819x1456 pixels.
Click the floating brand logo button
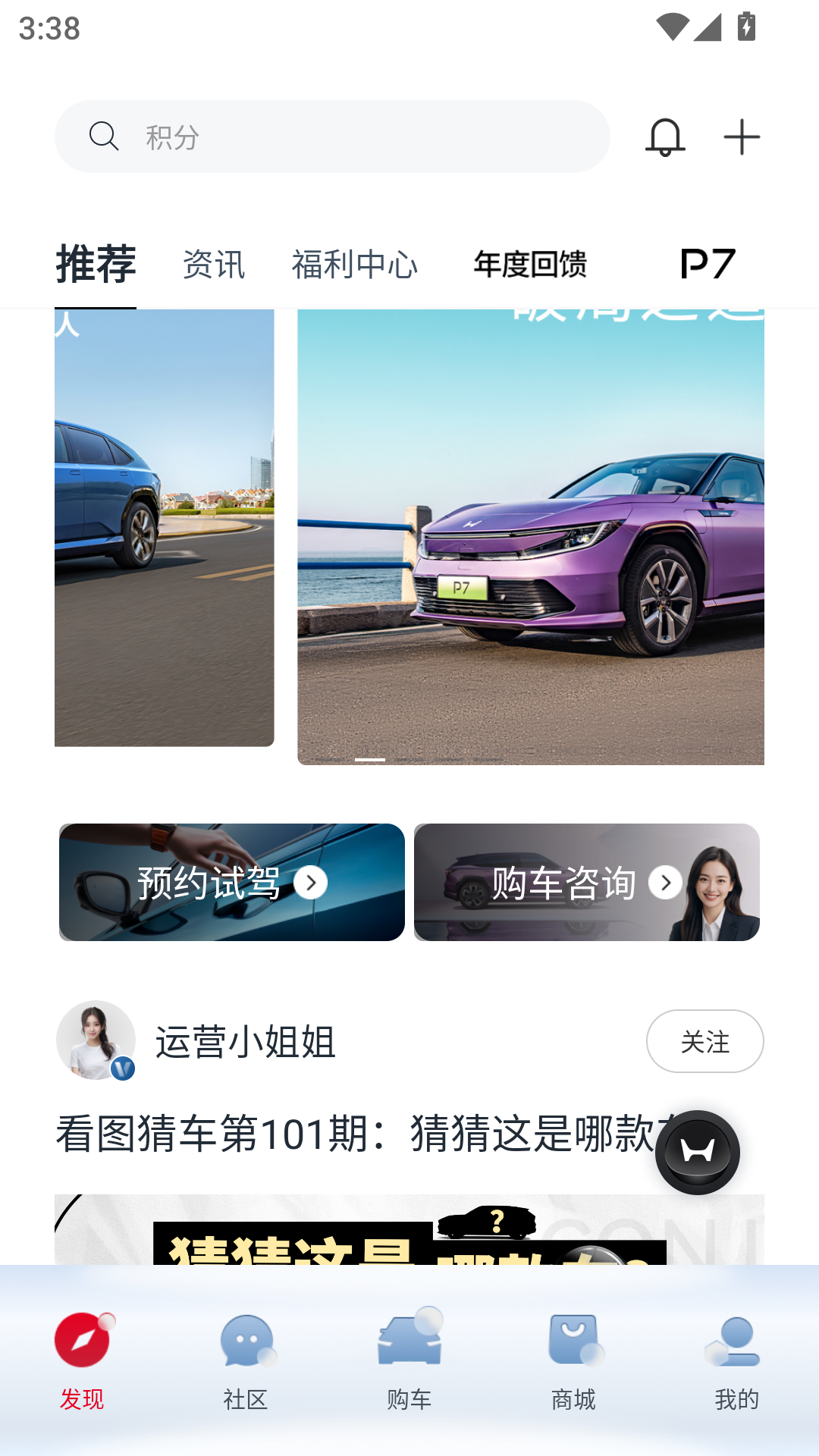pyautogui.click(x=699, y=1151)
